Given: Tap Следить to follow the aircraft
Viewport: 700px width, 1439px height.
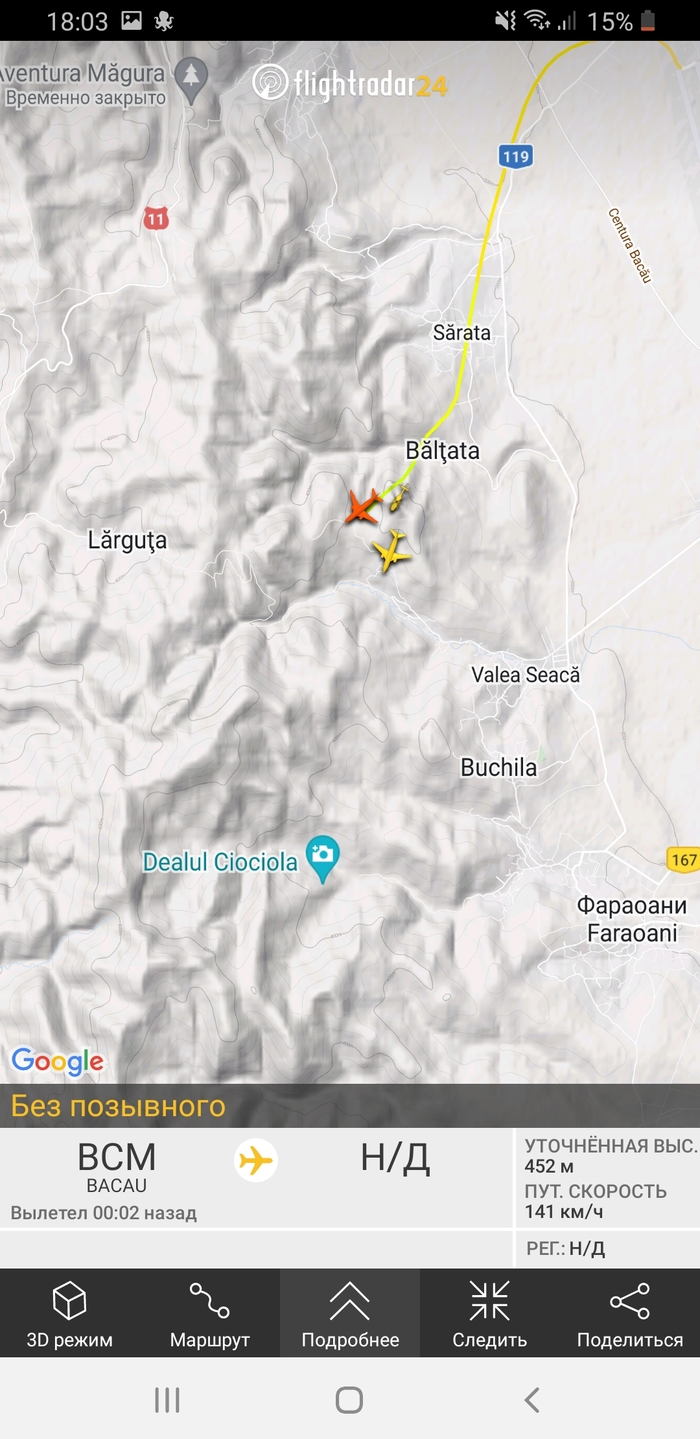Looking at the screenshot, I should (x=489, y=1313).
